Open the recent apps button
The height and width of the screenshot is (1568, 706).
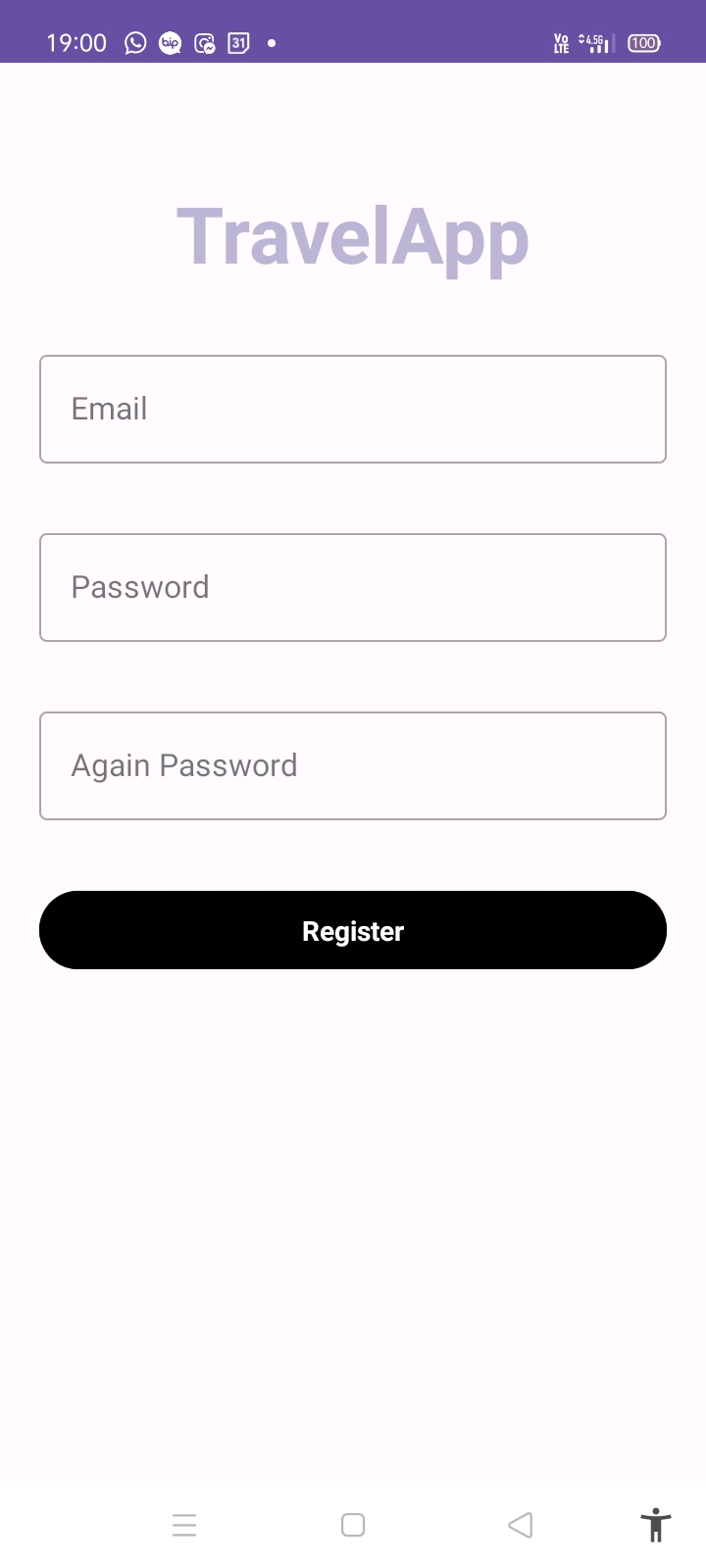pyautogui.click(x=184, y=1525)
